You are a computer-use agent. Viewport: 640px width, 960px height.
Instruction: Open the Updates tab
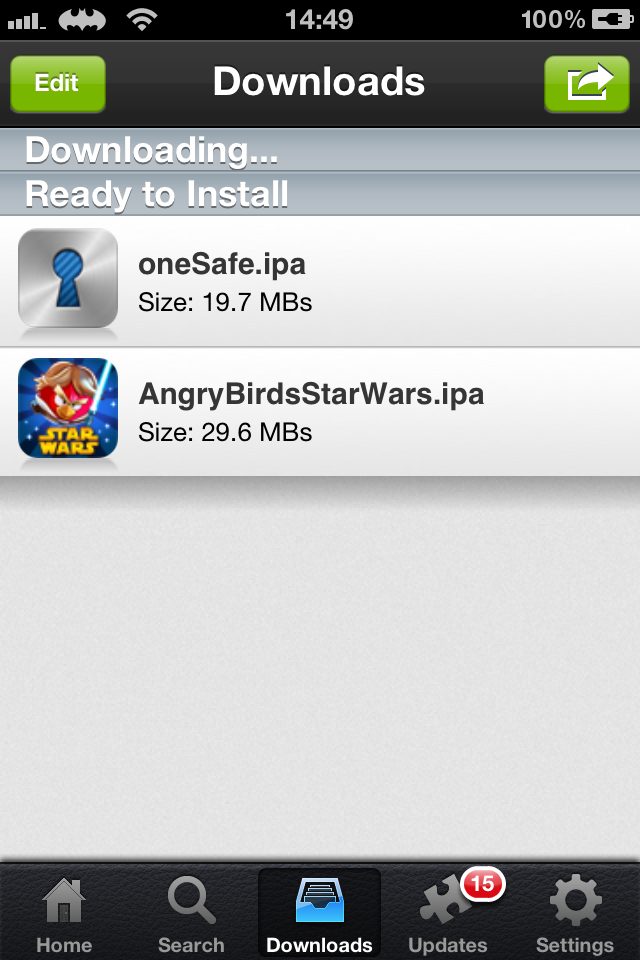[448, 914]
